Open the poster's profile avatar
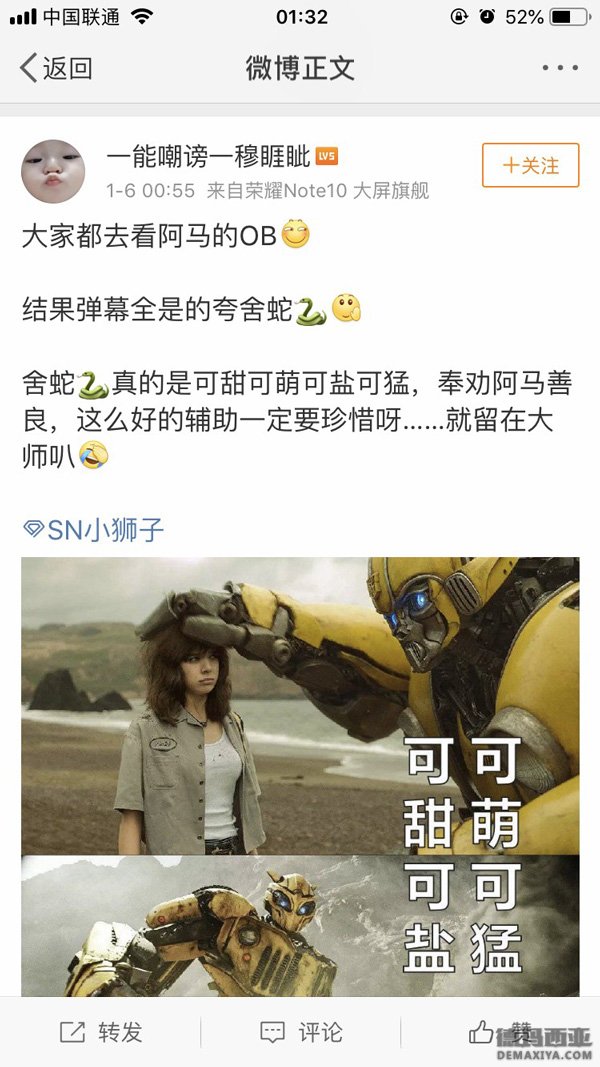 [x=53, y=172]
